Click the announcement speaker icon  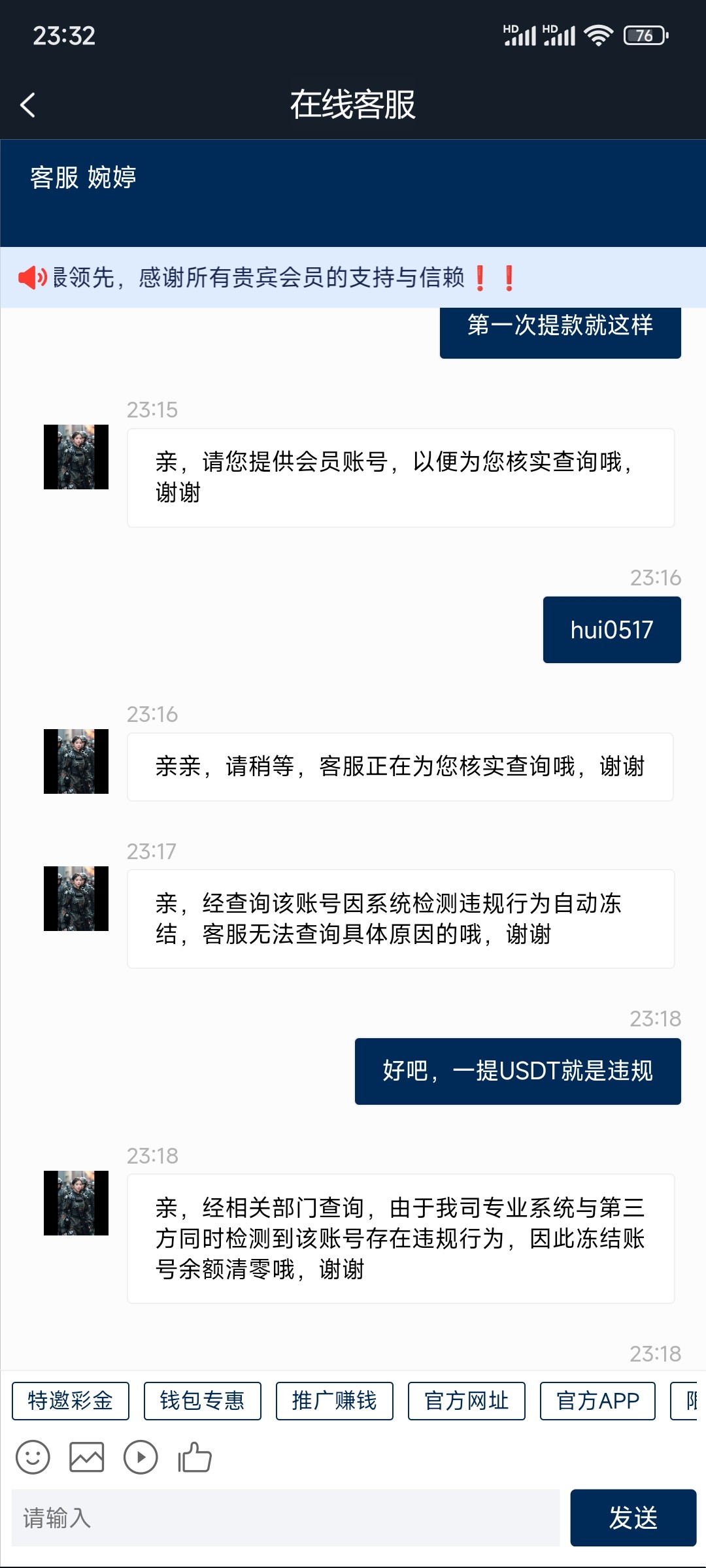(x=32, y=278)
